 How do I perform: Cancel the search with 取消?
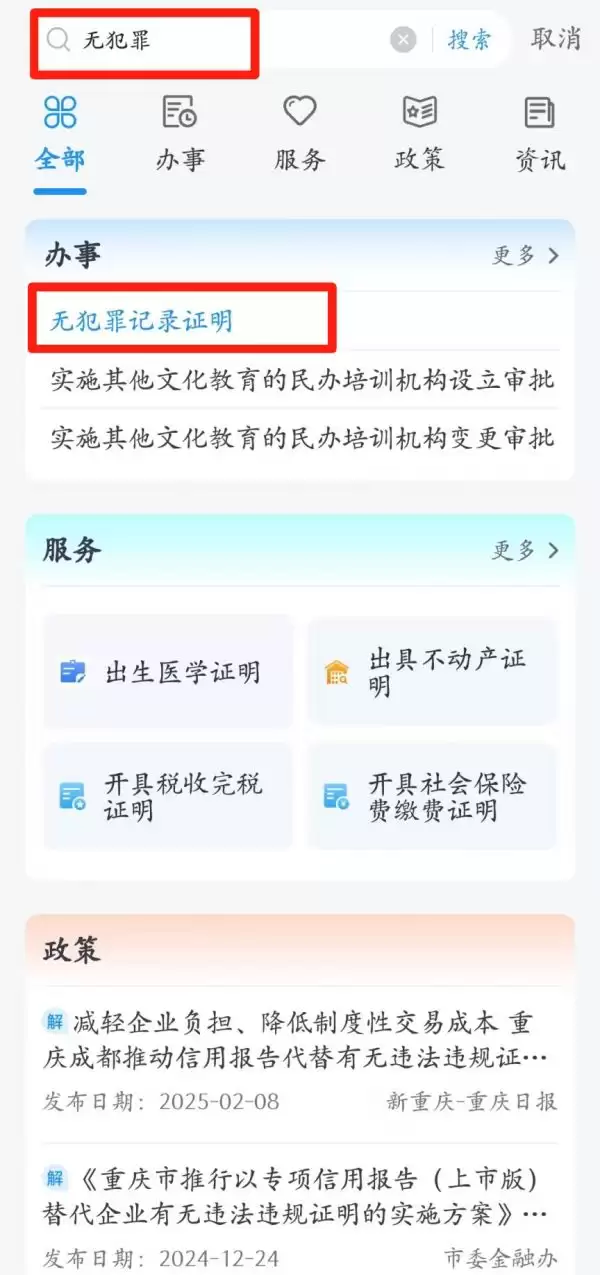point(556,39)
